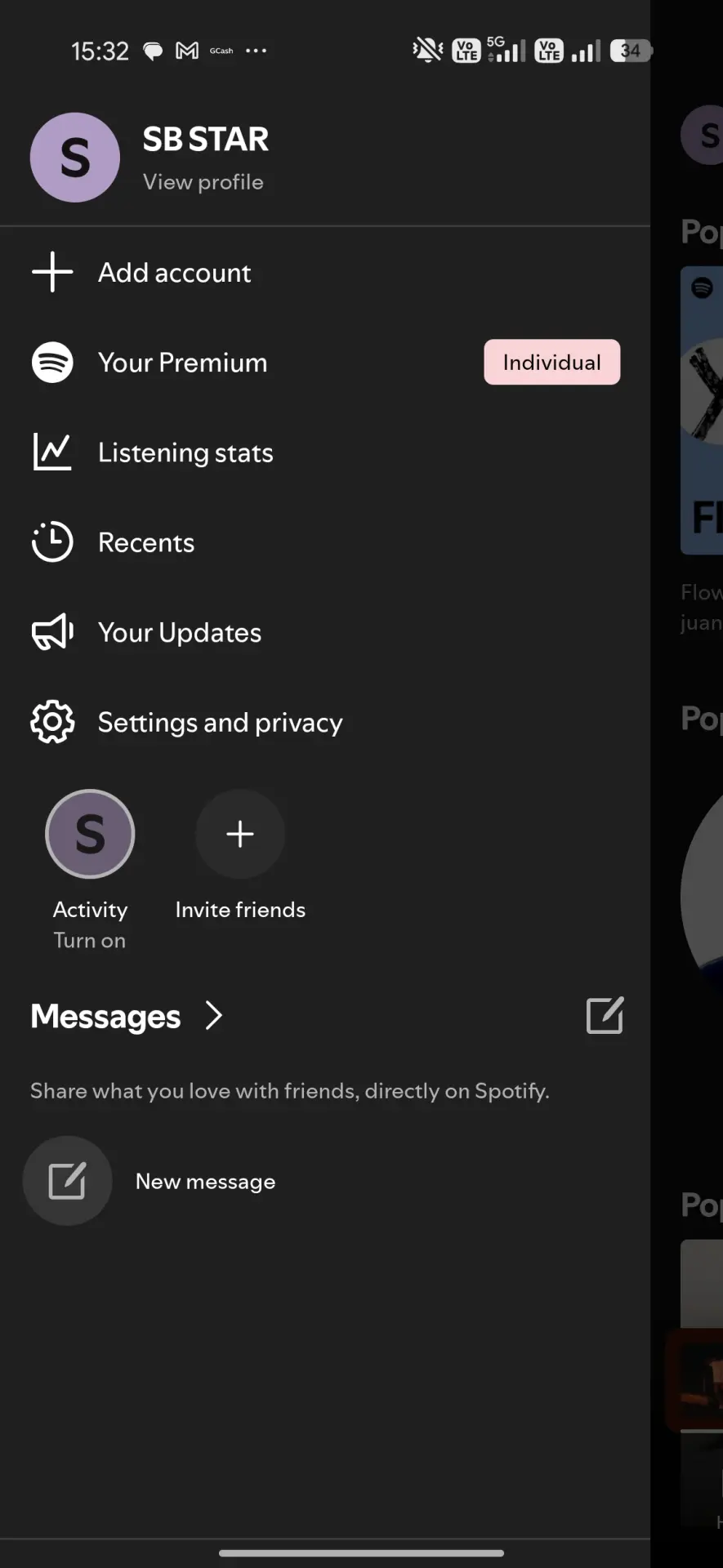The image size is (723, 1568).
Task: Check Your Updates
Action: pos(325,631)
